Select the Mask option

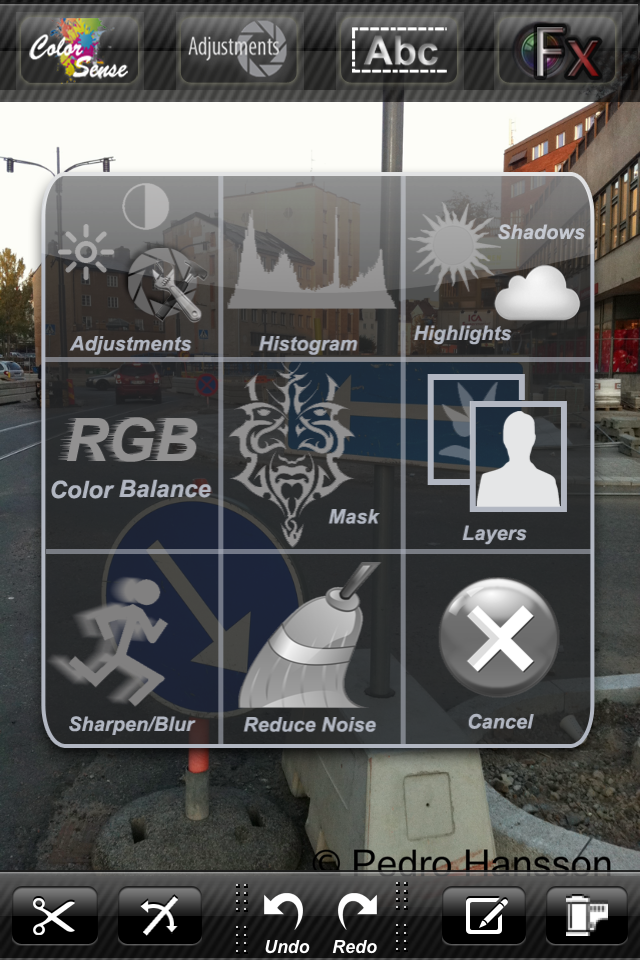[x=311, y=455]
